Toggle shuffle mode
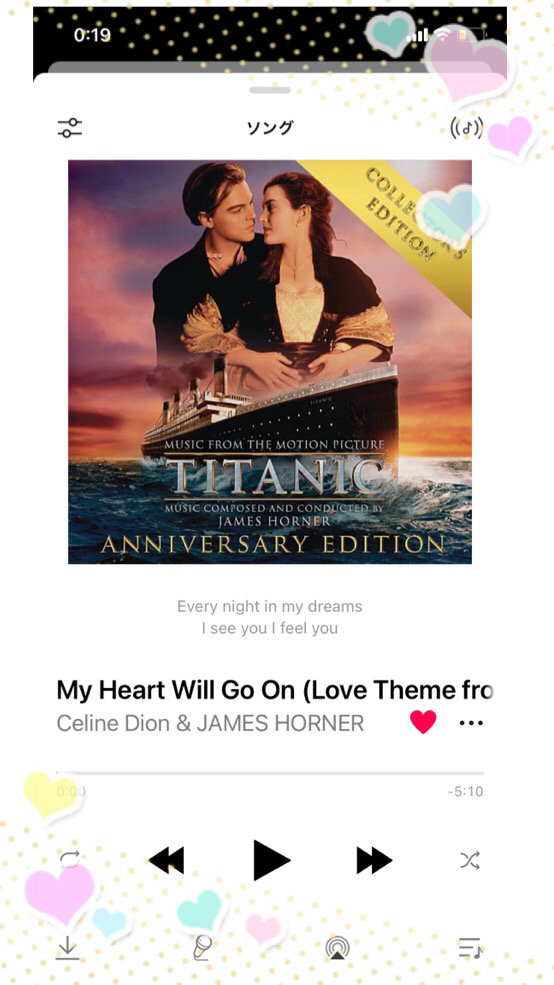The width and height of the screenshot is (554, 985). click(x=470, y=860)
